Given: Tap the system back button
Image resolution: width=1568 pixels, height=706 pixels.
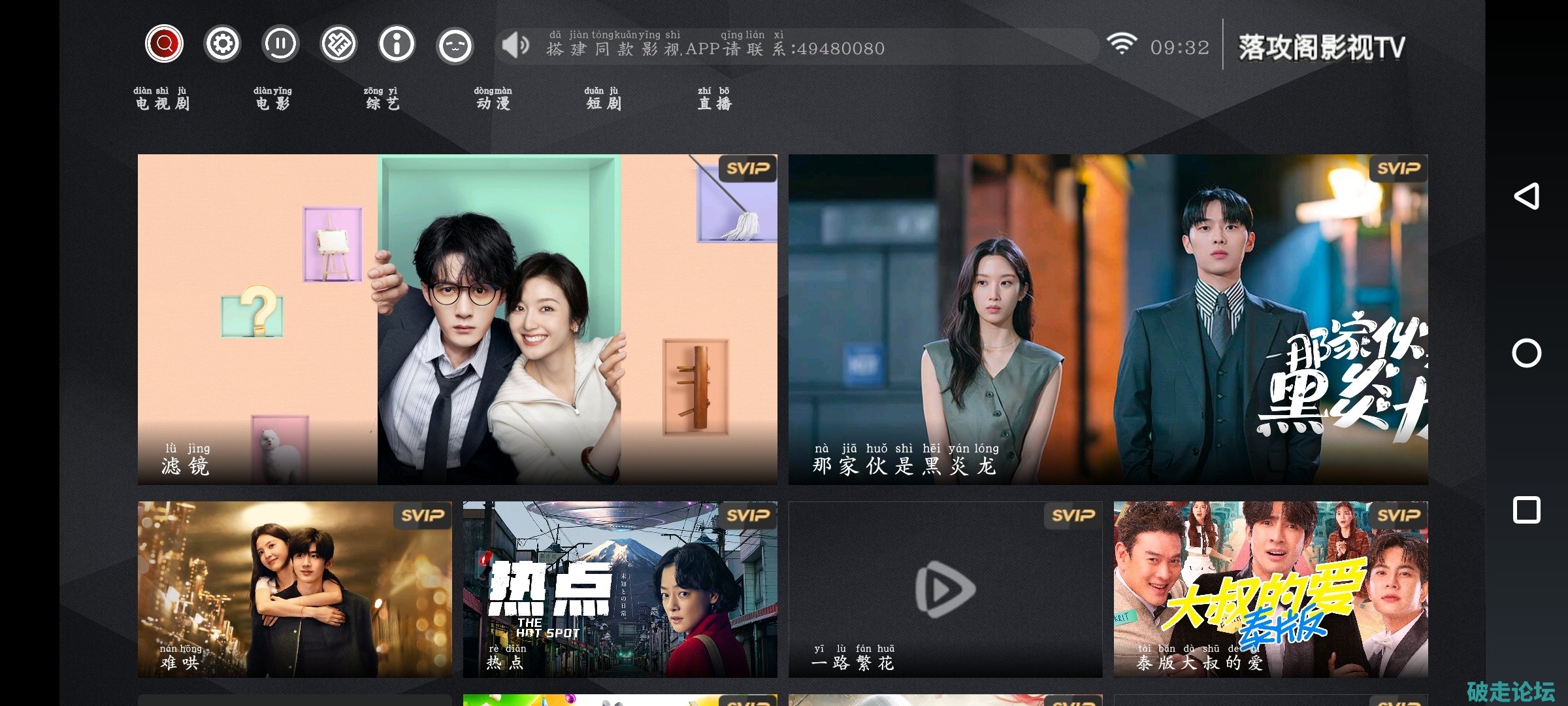Looking at the screenshot, I should [1526, 196].
